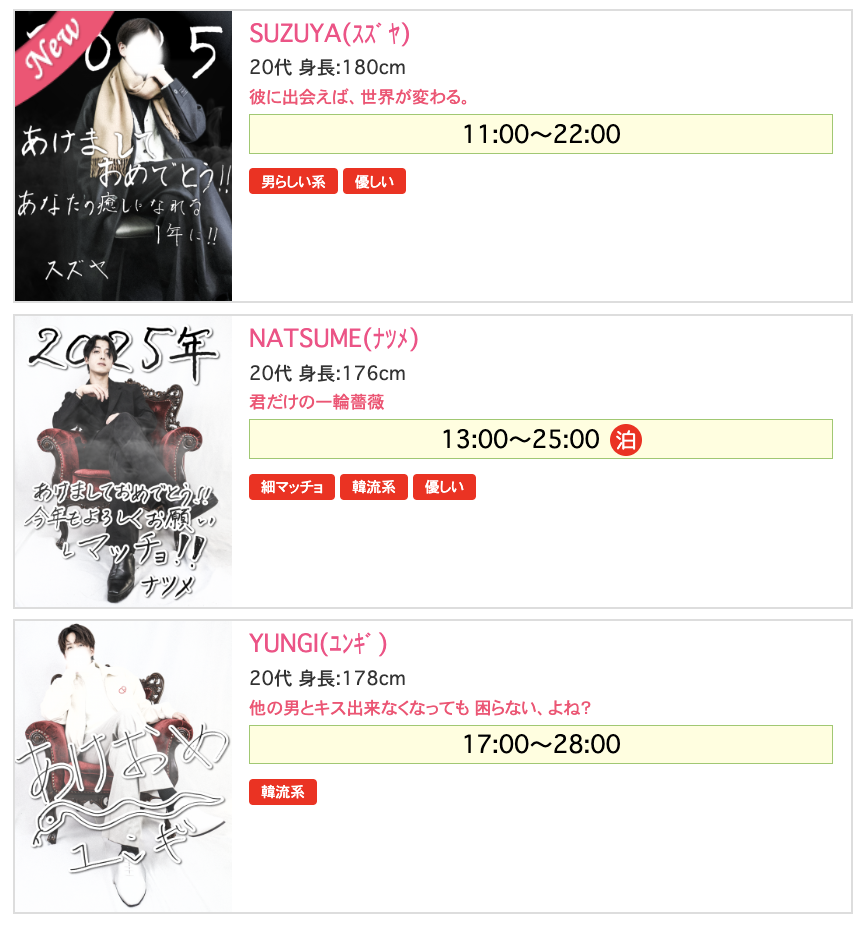Open NATSUME's profile photo
864x926 pixels.
[123, 461]
